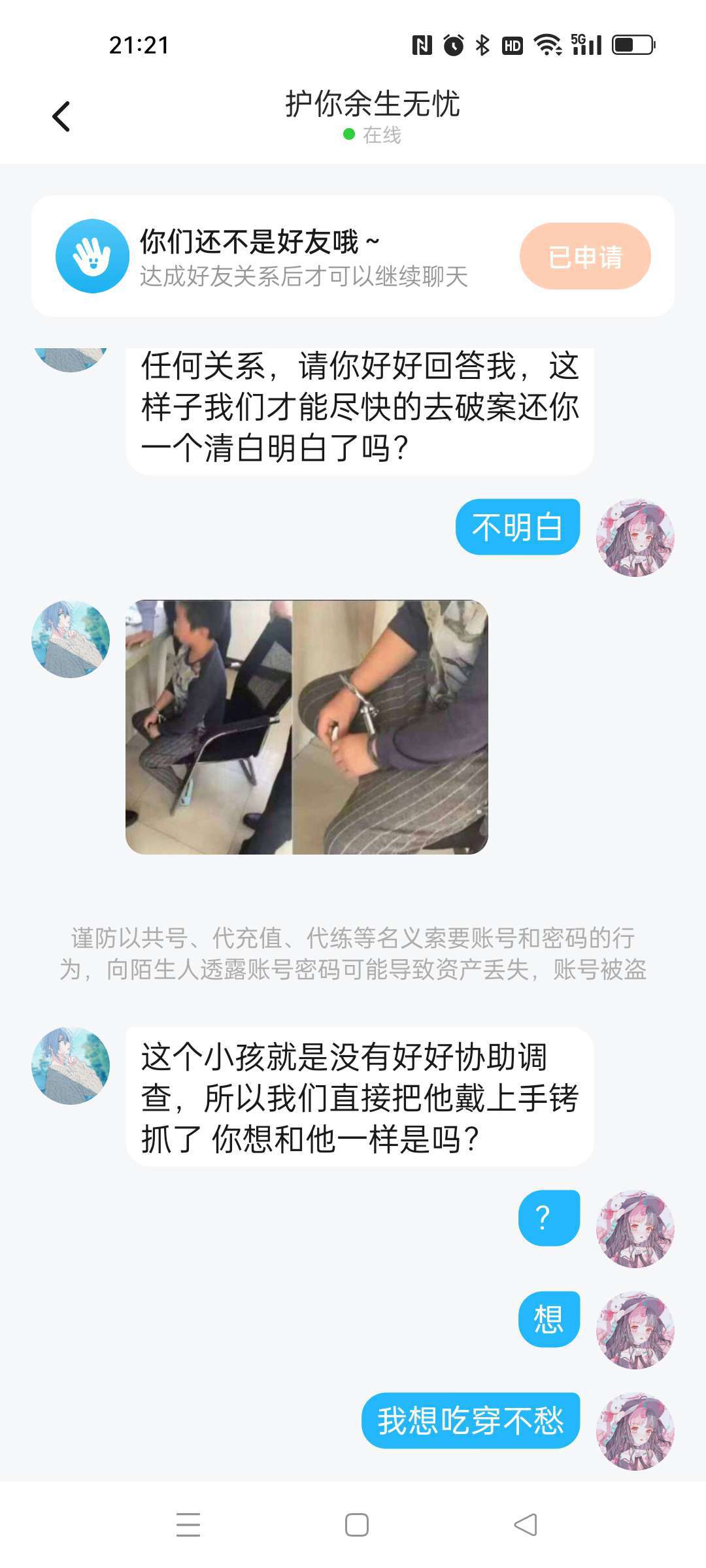The width and height of the screenshot is (706, 1568).
Task: Tap the 已申请 friend request button
Action: (585, 256)
